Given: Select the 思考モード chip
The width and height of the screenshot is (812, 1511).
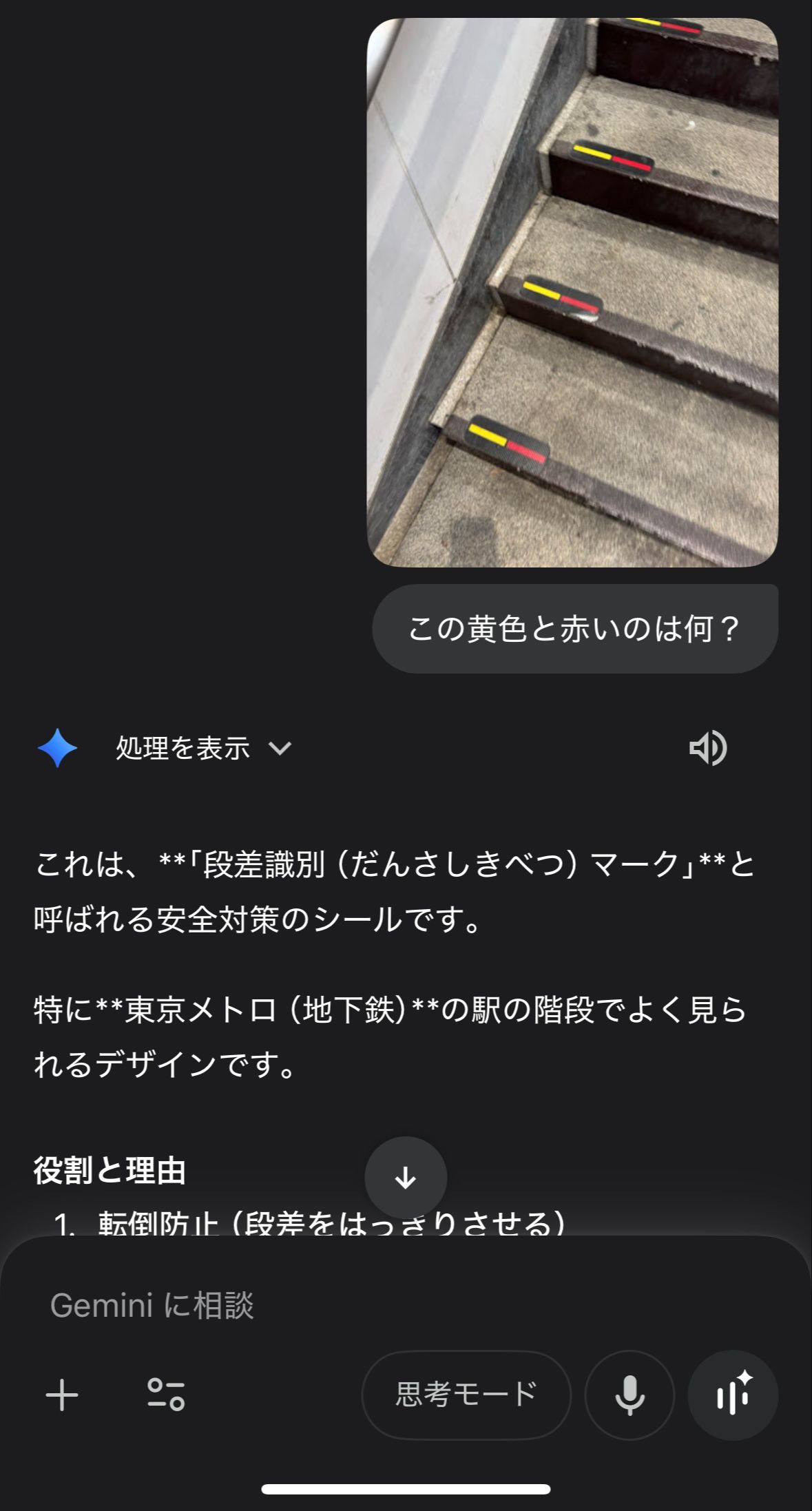Looking at the screenshot, I should [466, 1395].
